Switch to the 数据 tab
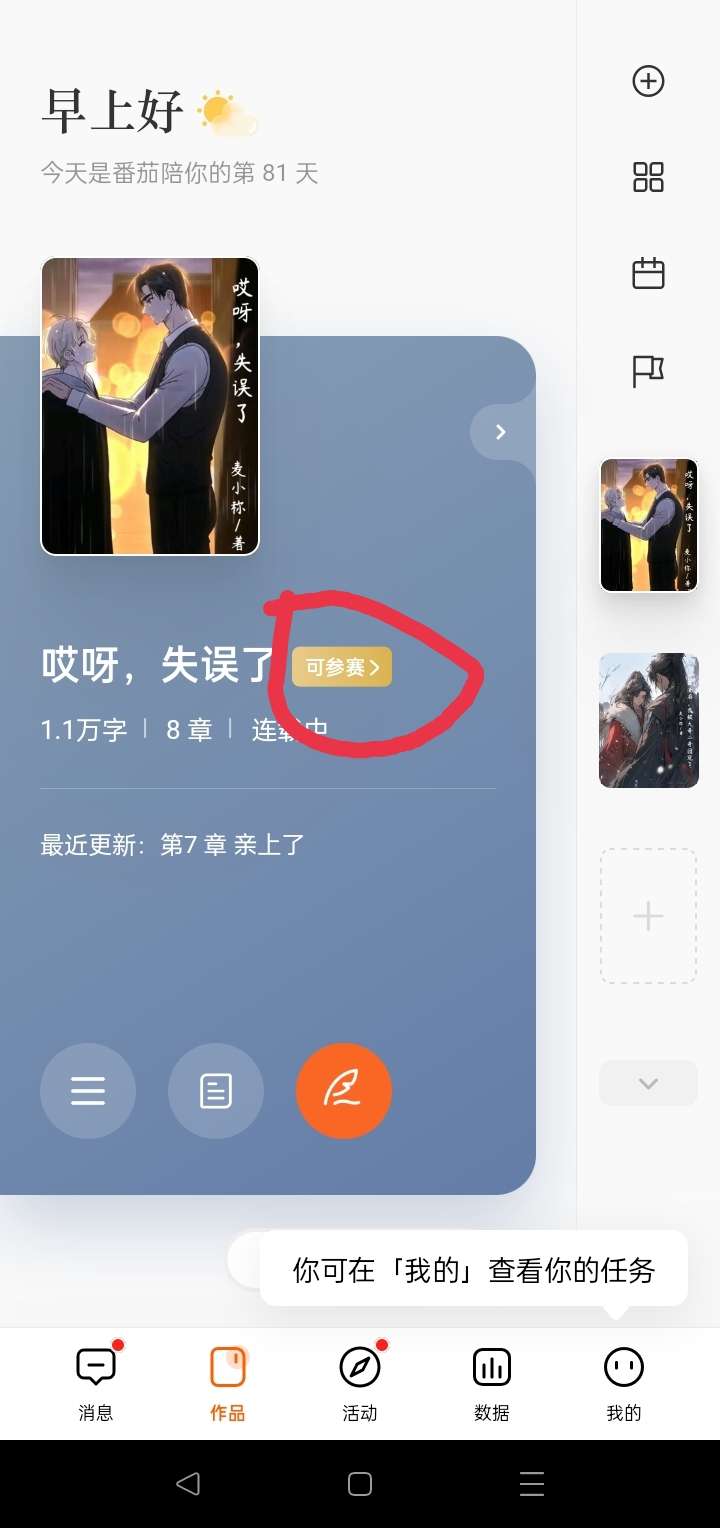Viewport: 720px width, 1528px height. 492,1383
